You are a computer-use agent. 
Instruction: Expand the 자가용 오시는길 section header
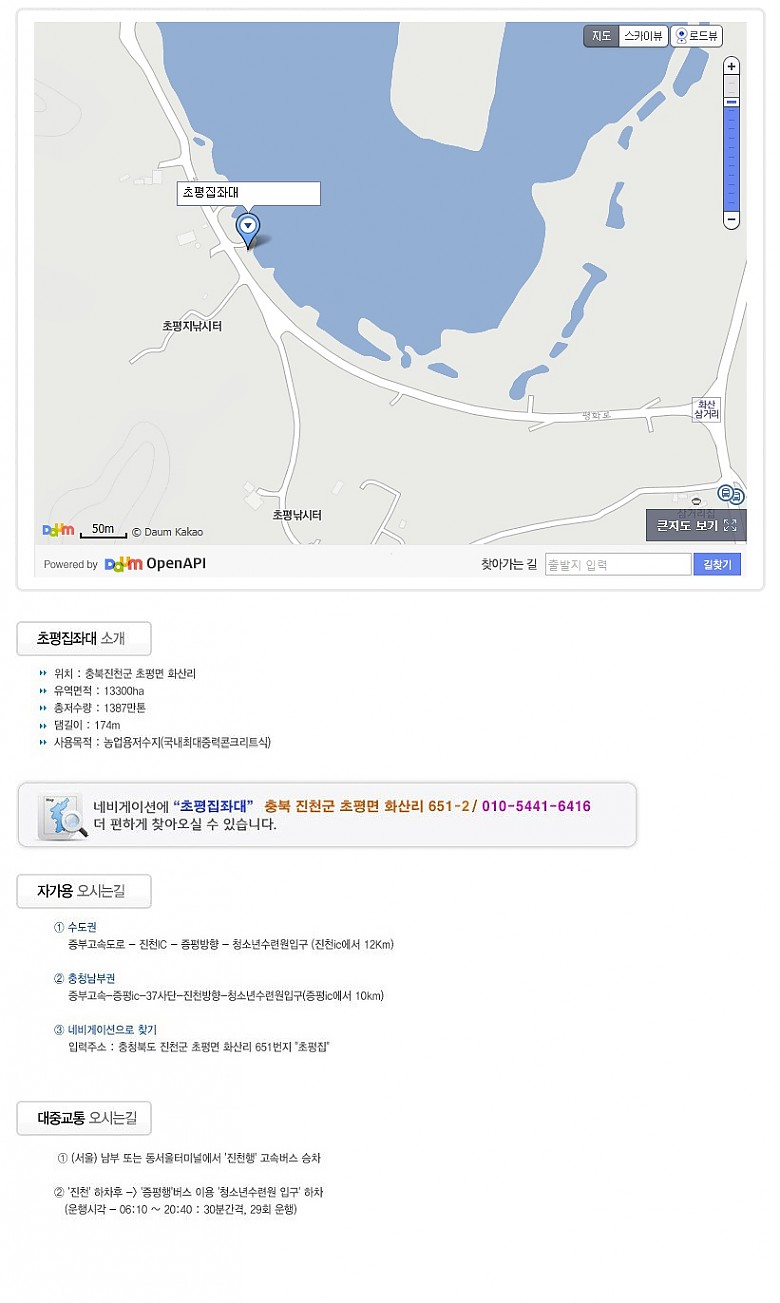click(83, 891)
